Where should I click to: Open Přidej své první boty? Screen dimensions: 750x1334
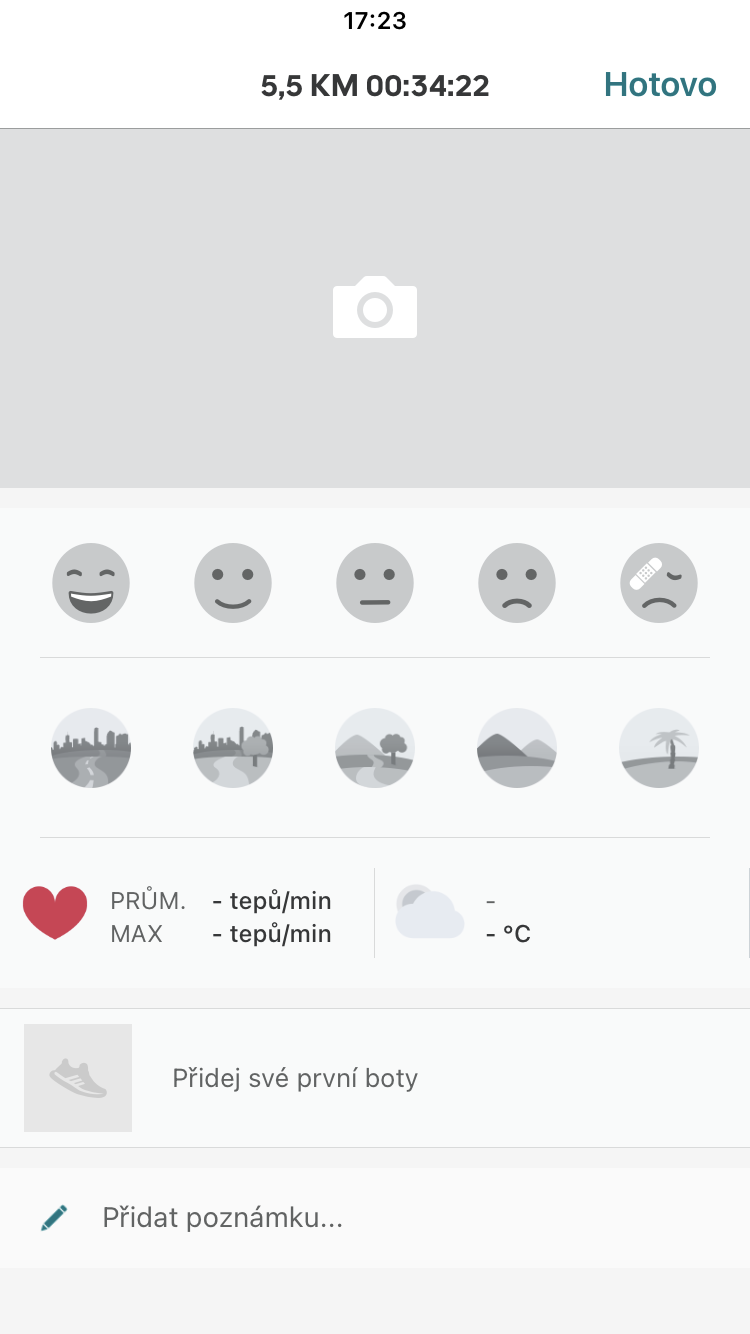(375, 1078)
